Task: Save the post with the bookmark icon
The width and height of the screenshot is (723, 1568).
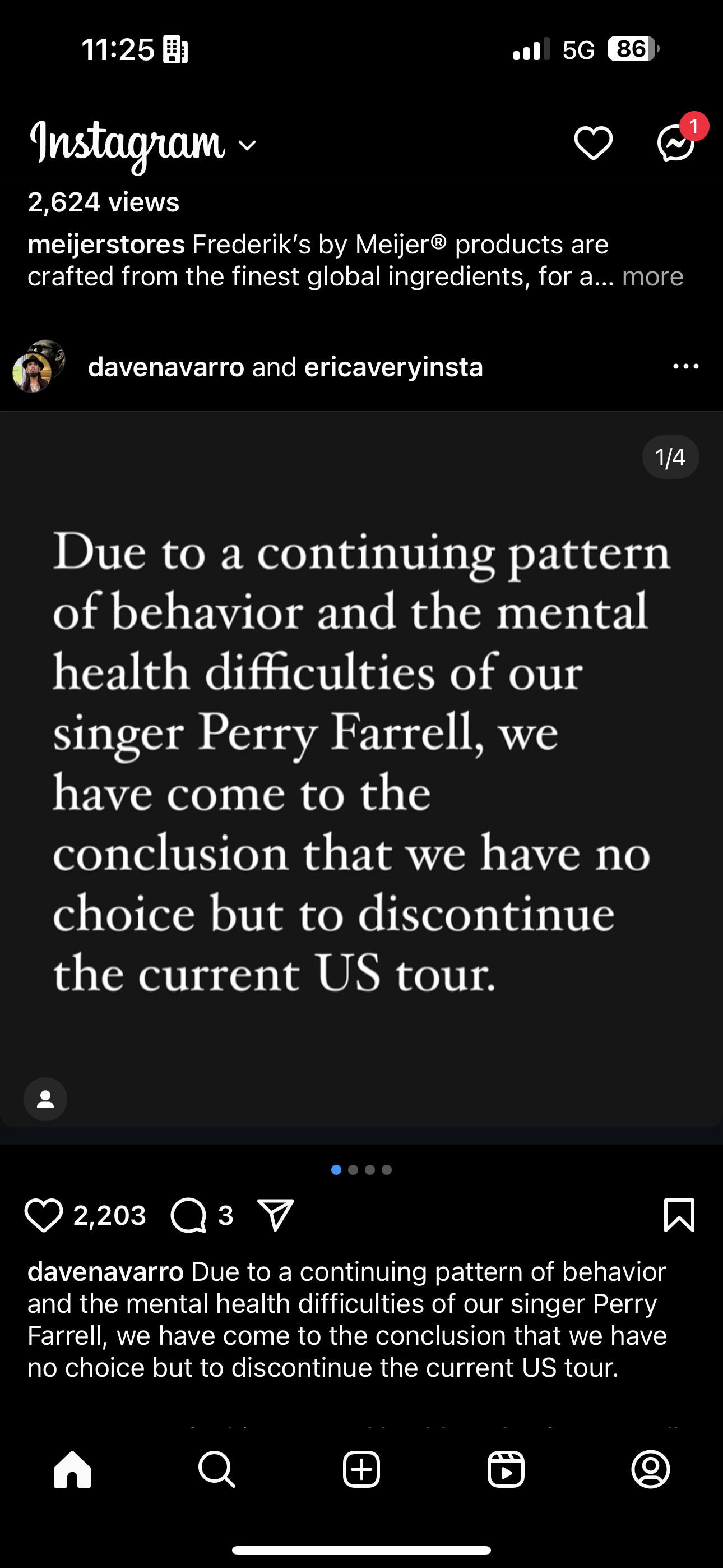Action: pyautogui.click(x=679, y=1215)
